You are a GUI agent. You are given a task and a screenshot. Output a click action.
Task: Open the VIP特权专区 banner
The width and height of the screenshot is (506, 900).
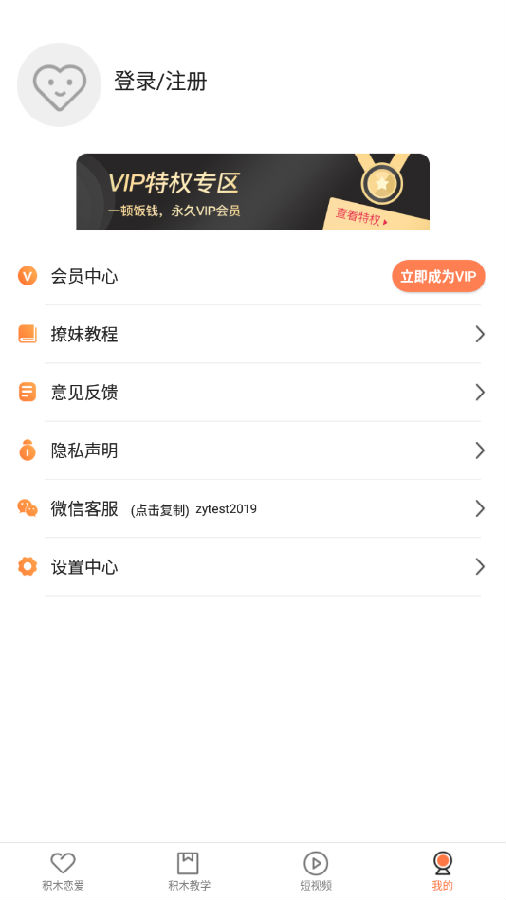click(253, 192)
